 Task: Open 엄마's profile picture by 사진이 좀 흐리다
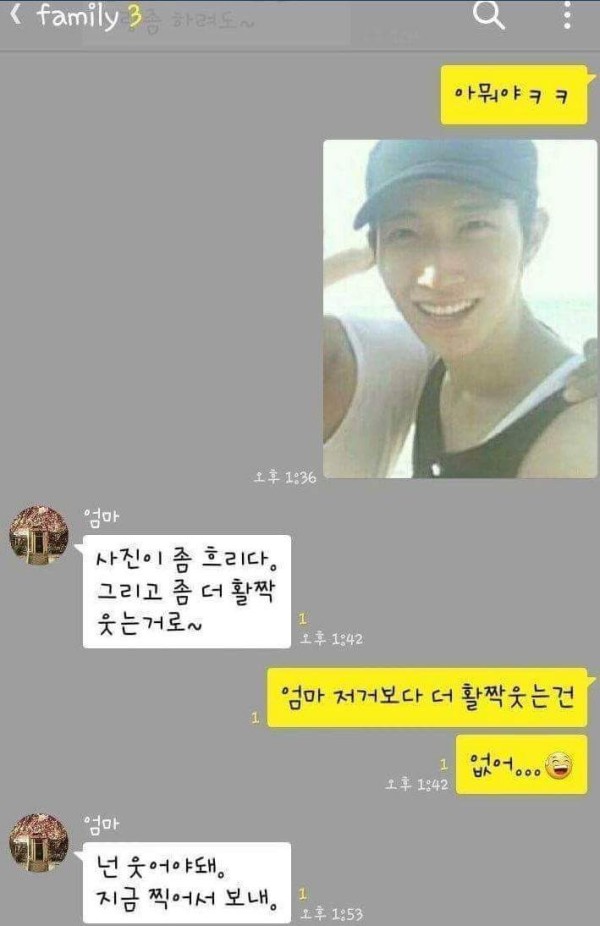[39, 536]
